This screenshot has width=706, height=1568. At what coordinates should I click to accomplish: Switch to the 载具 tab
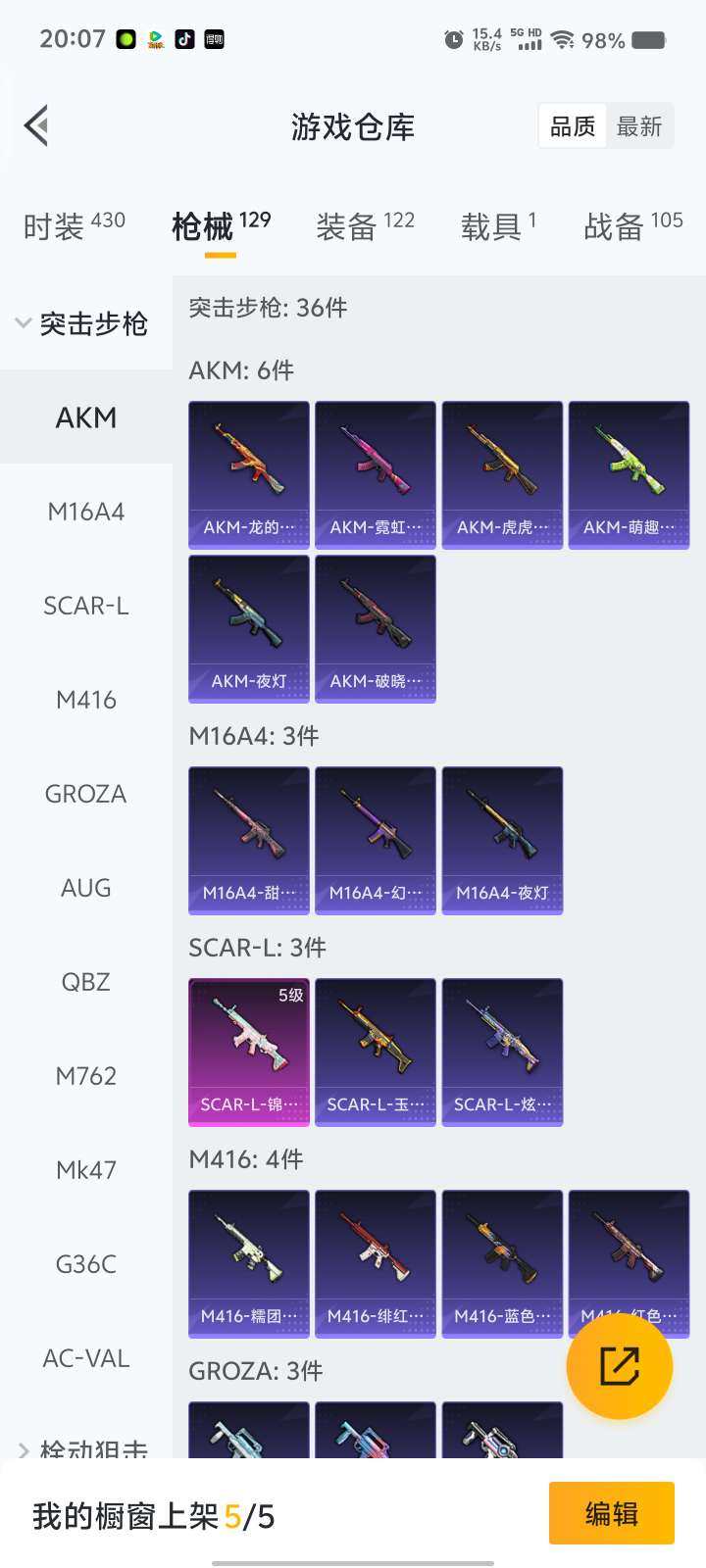click(x=498, y=225)
